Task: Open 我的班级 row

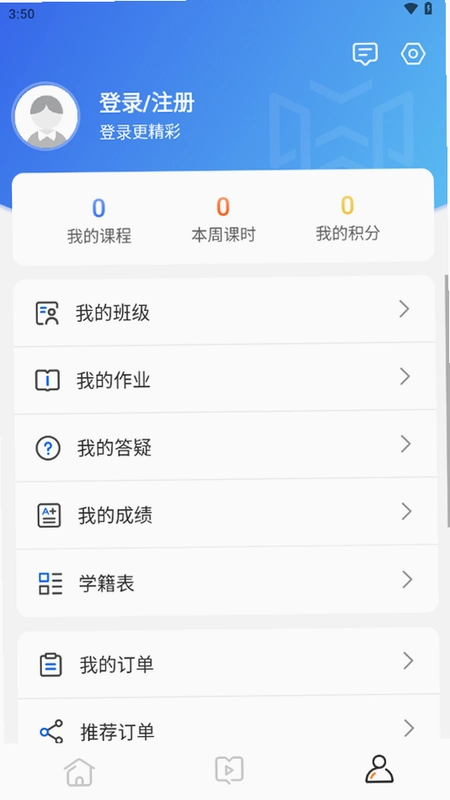Action: pos(224,310)
